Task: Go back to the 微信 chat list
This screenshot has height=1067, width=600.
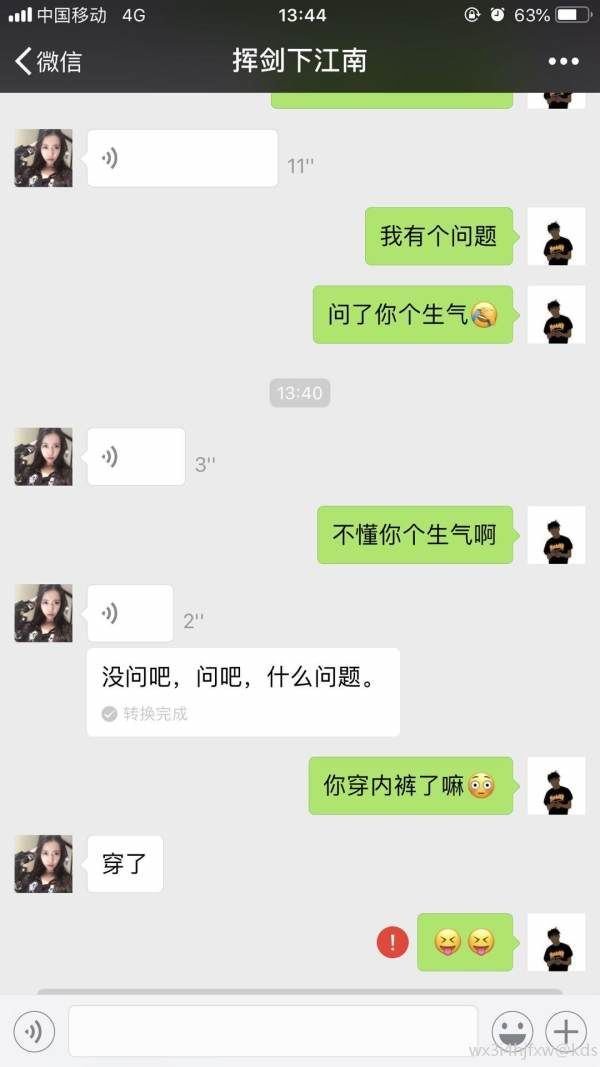Action: coord(47,61)
